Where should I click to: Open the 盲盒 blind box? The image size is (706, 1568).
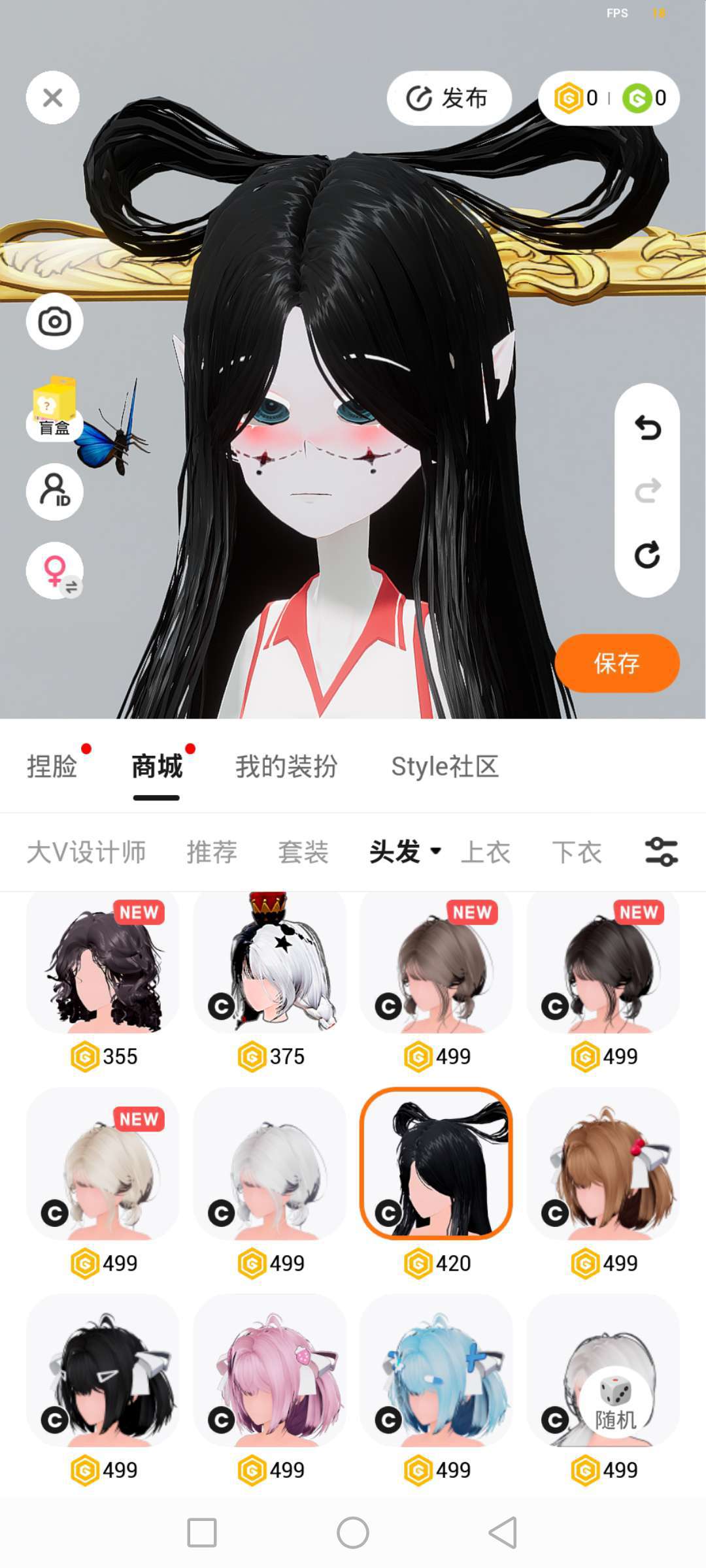[x=54, y=410]
